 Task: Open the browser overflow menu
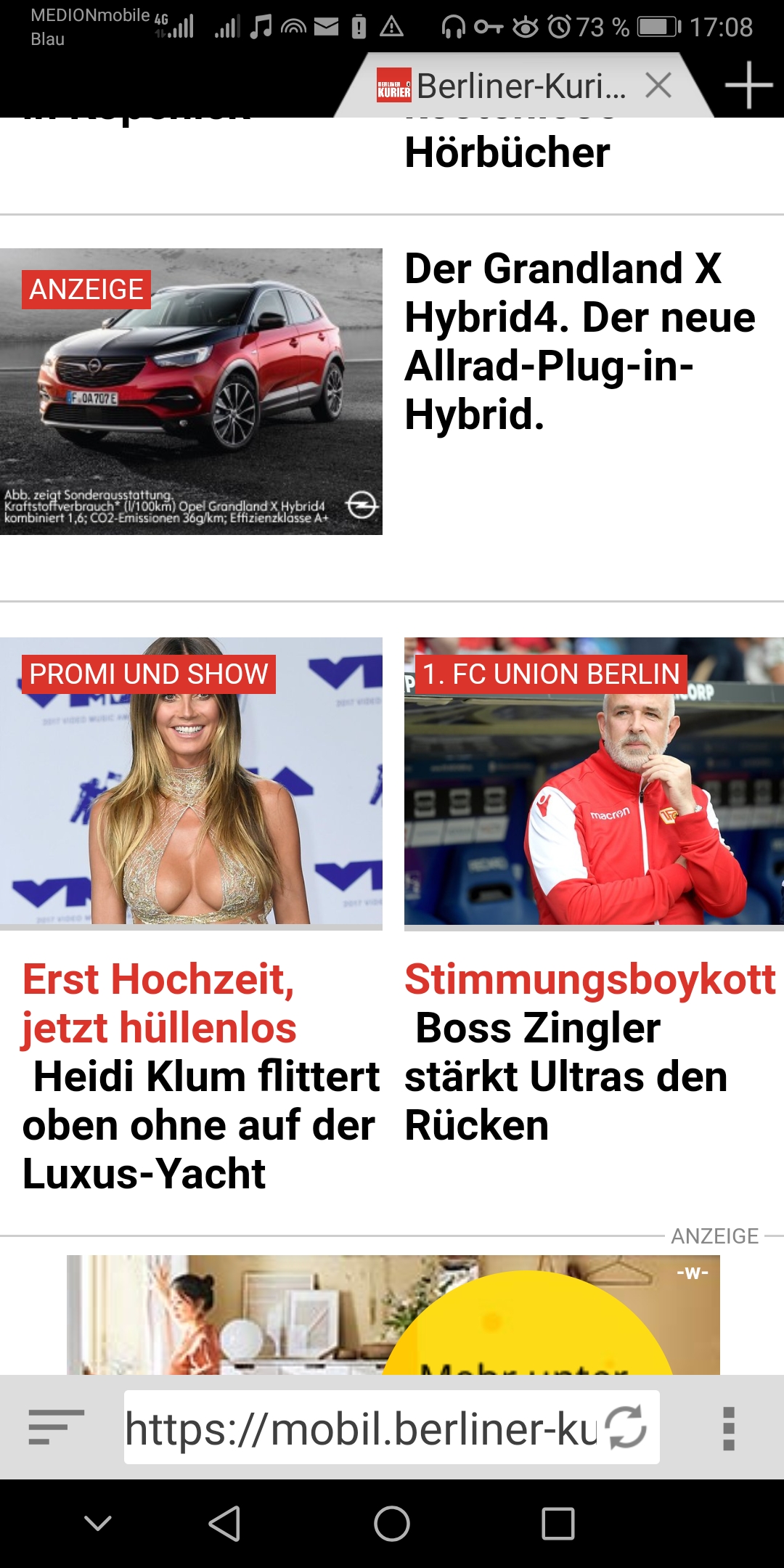(729, 1428)
